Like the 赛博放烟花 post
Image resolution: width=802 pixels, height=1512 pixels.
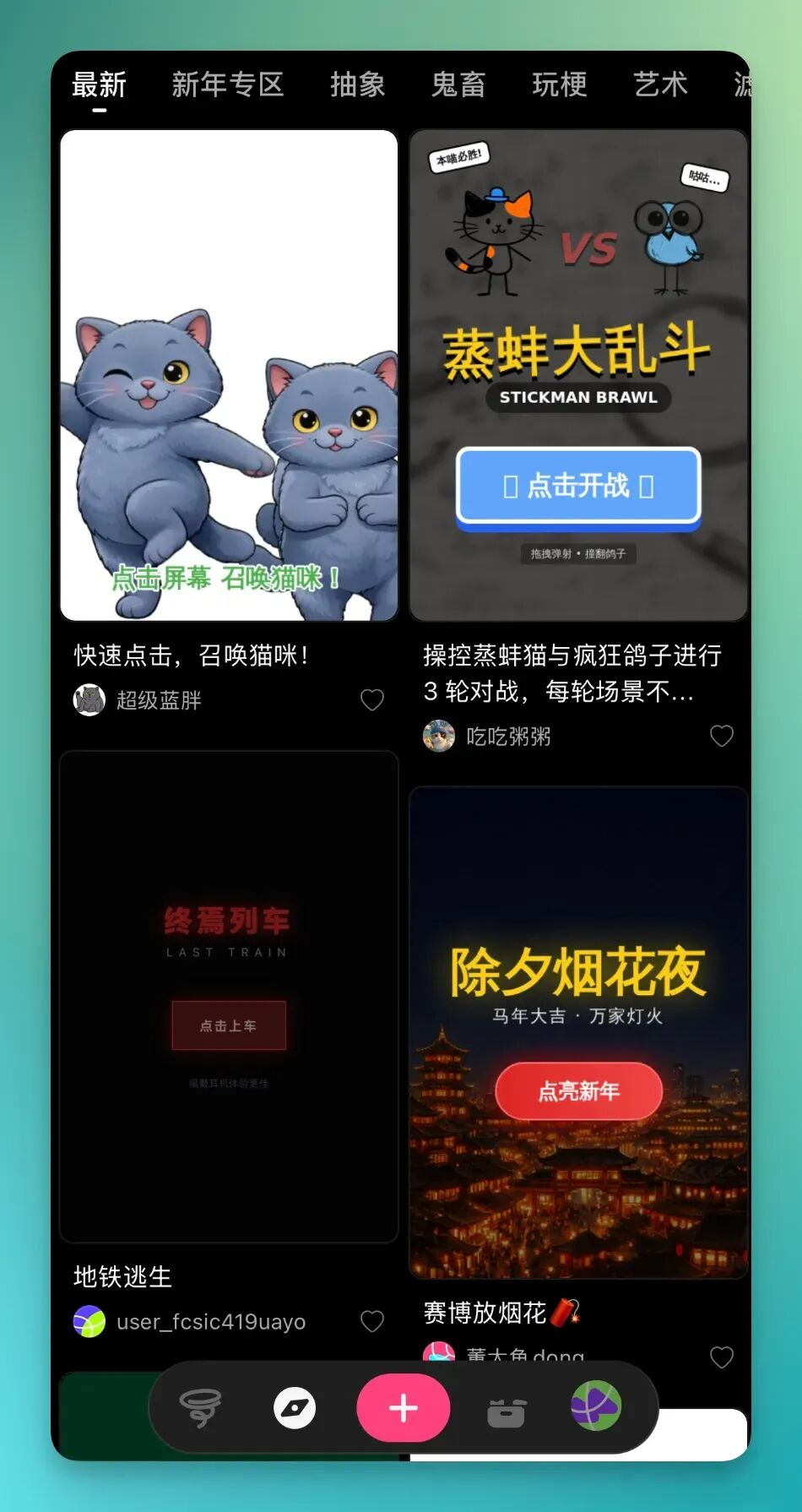721,1357
